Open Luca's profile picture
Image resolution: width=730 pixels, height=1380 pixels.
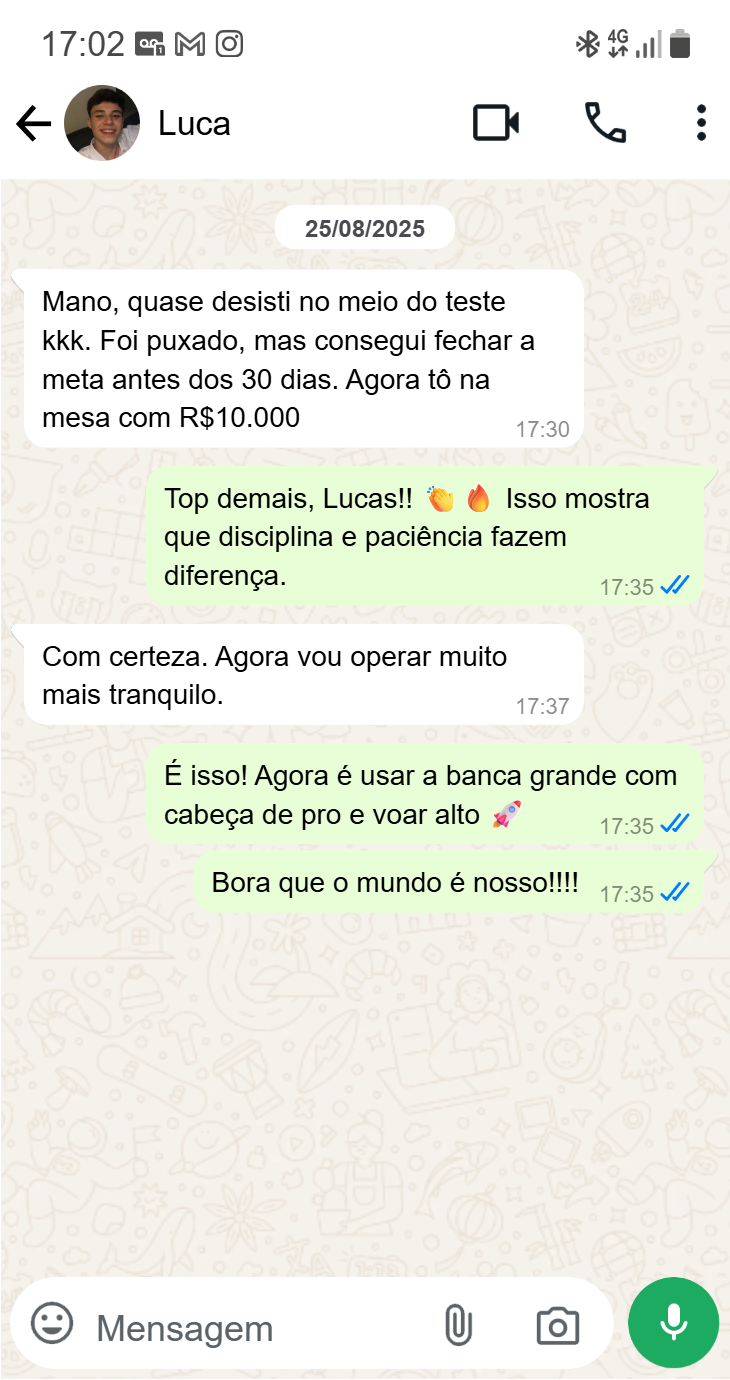102,123
